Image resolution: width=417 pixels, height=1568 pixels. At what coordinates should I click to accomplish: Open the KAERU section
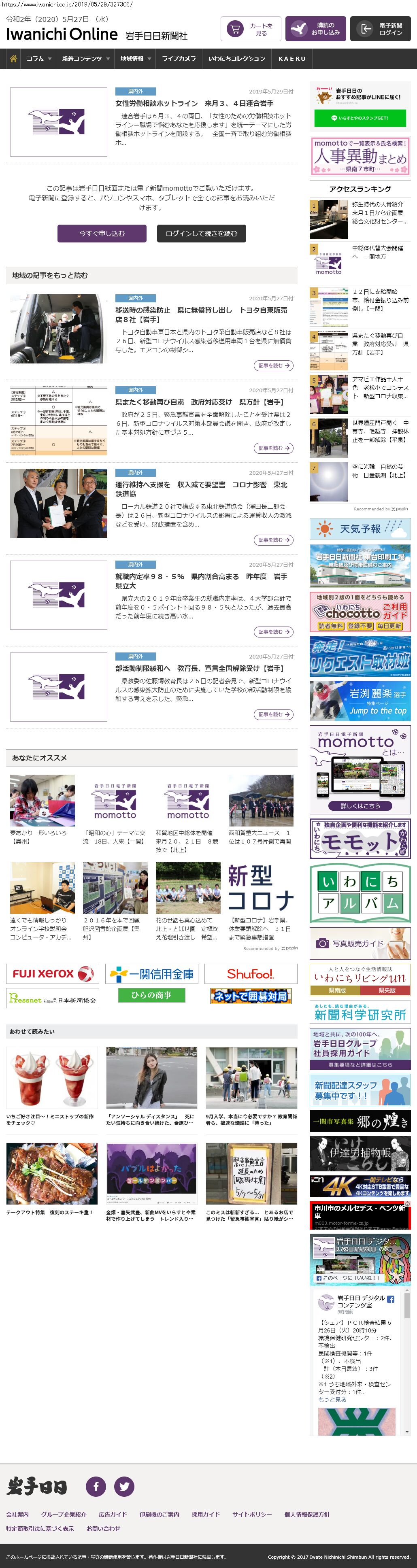point(291,58)
